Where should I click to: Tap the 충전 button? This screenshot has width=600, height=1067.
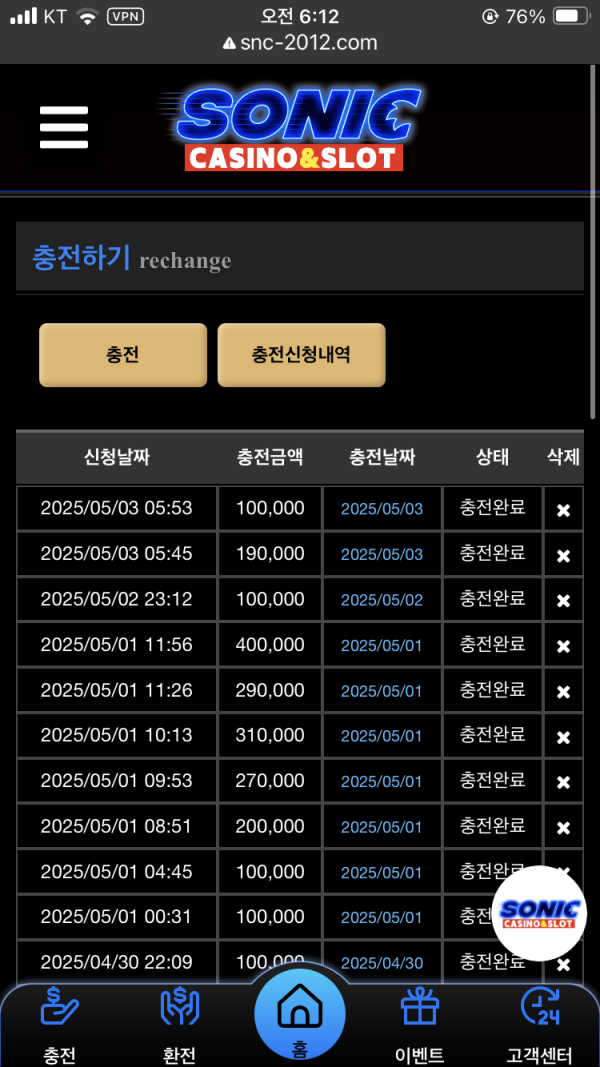point(123,355)
